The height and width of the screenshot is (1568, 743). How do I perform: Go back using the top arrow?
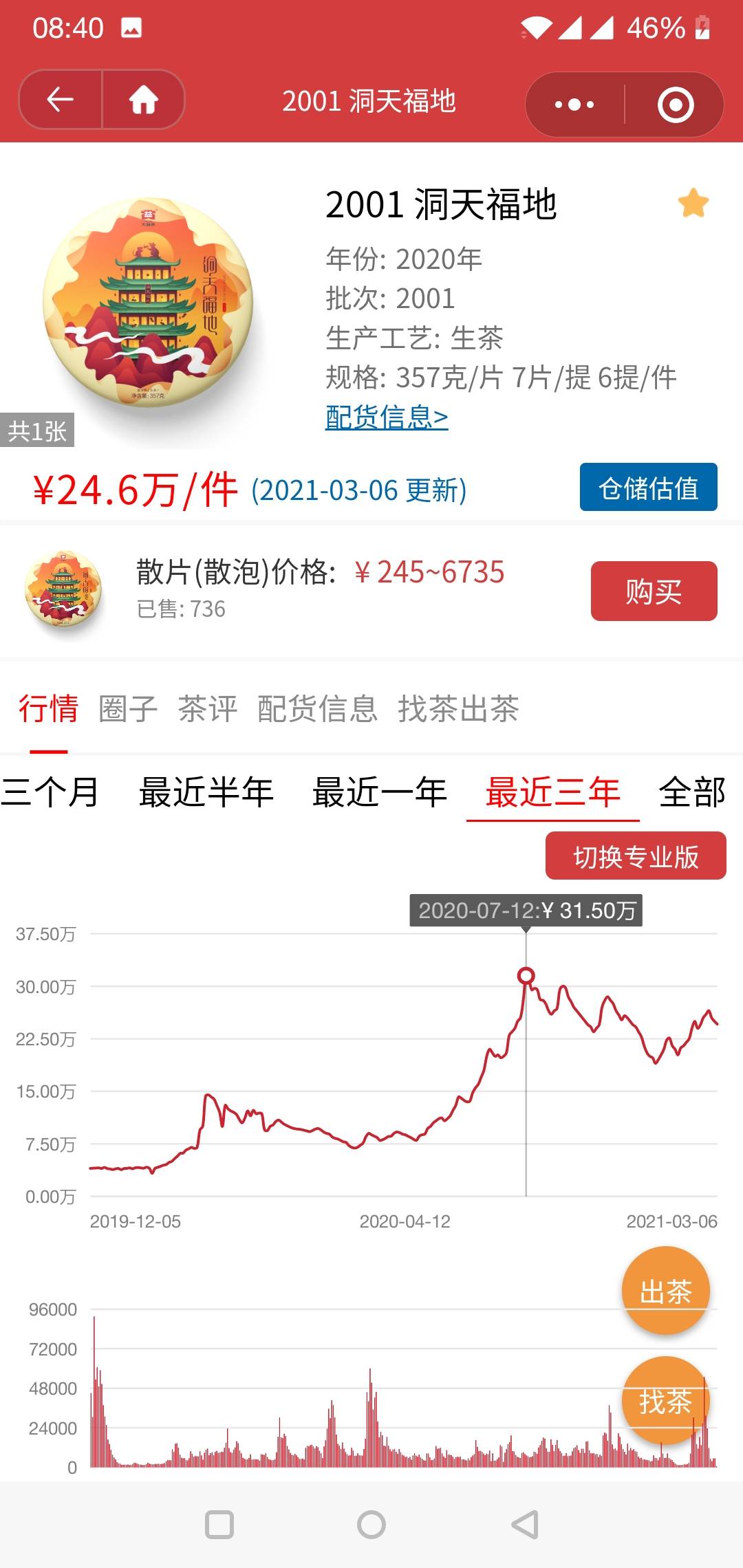tap(61, 100)
